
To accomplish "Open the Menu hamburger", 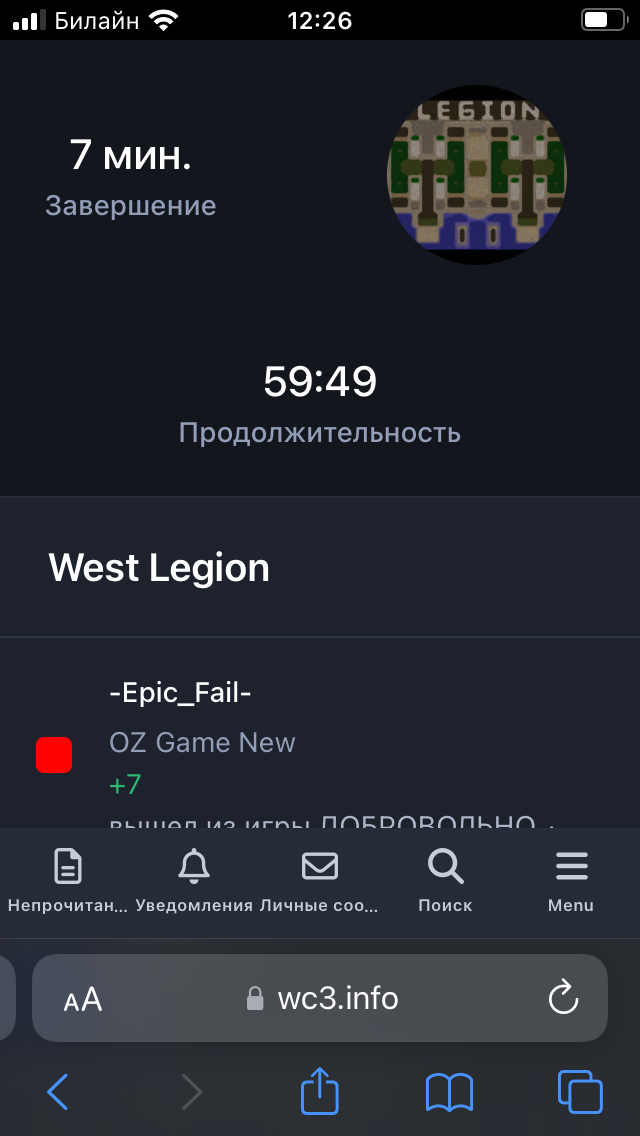I will tap(571, 879).
